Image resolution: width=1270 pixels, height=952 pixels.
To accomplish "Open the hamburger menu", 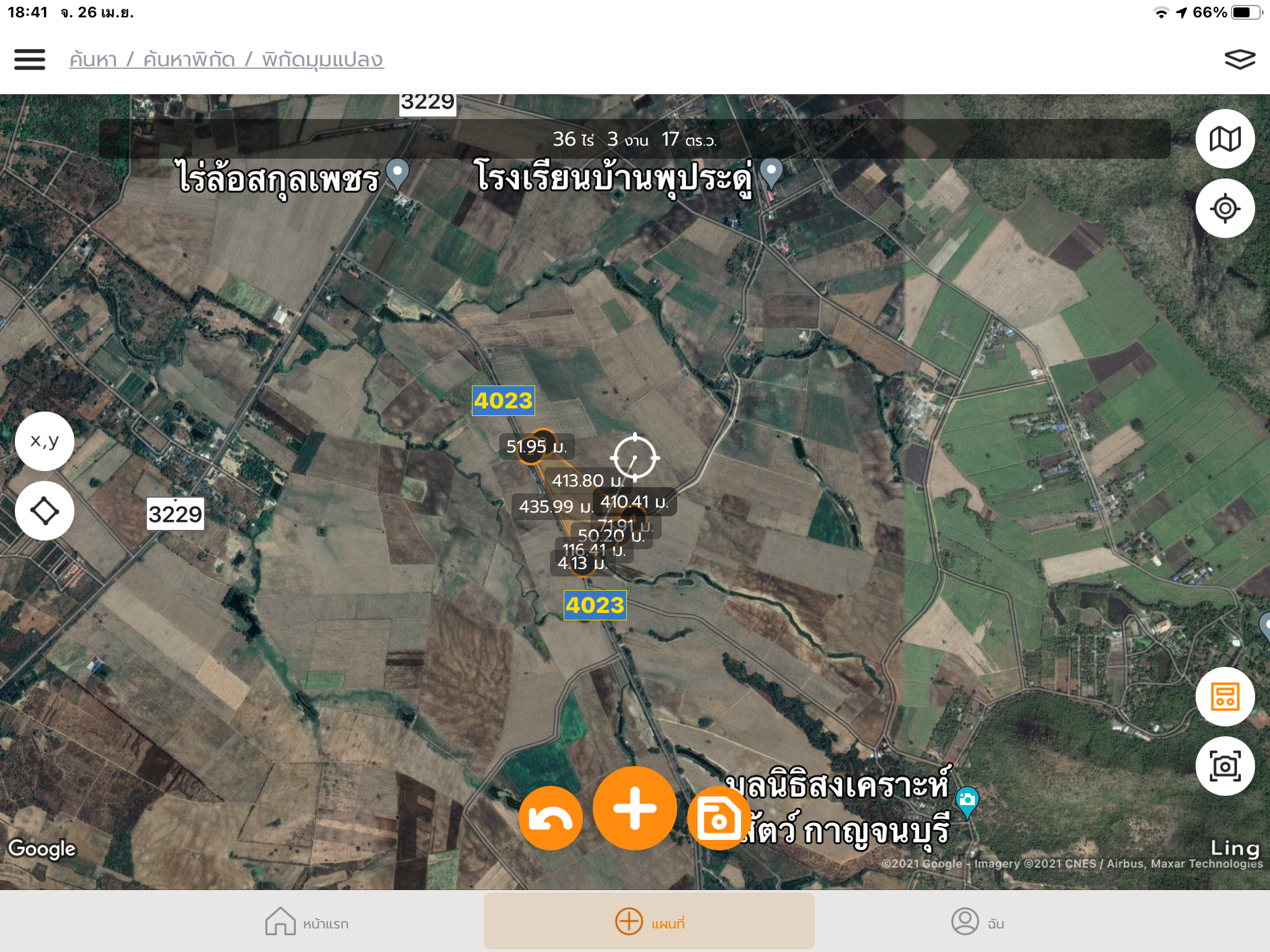I will tap(29, 59).
